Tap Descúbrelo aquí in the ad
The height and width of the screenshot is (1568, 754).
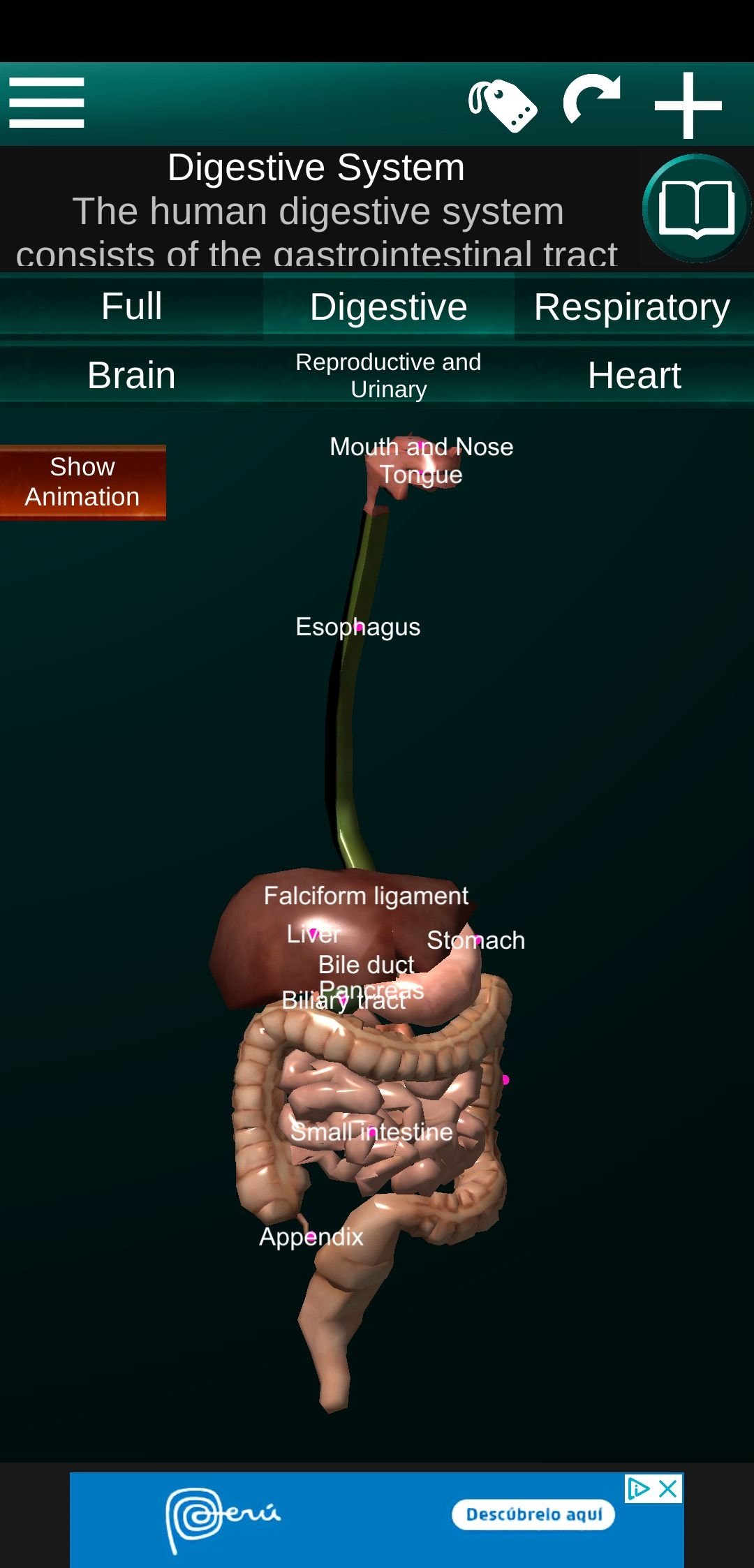pos(533,1514)
